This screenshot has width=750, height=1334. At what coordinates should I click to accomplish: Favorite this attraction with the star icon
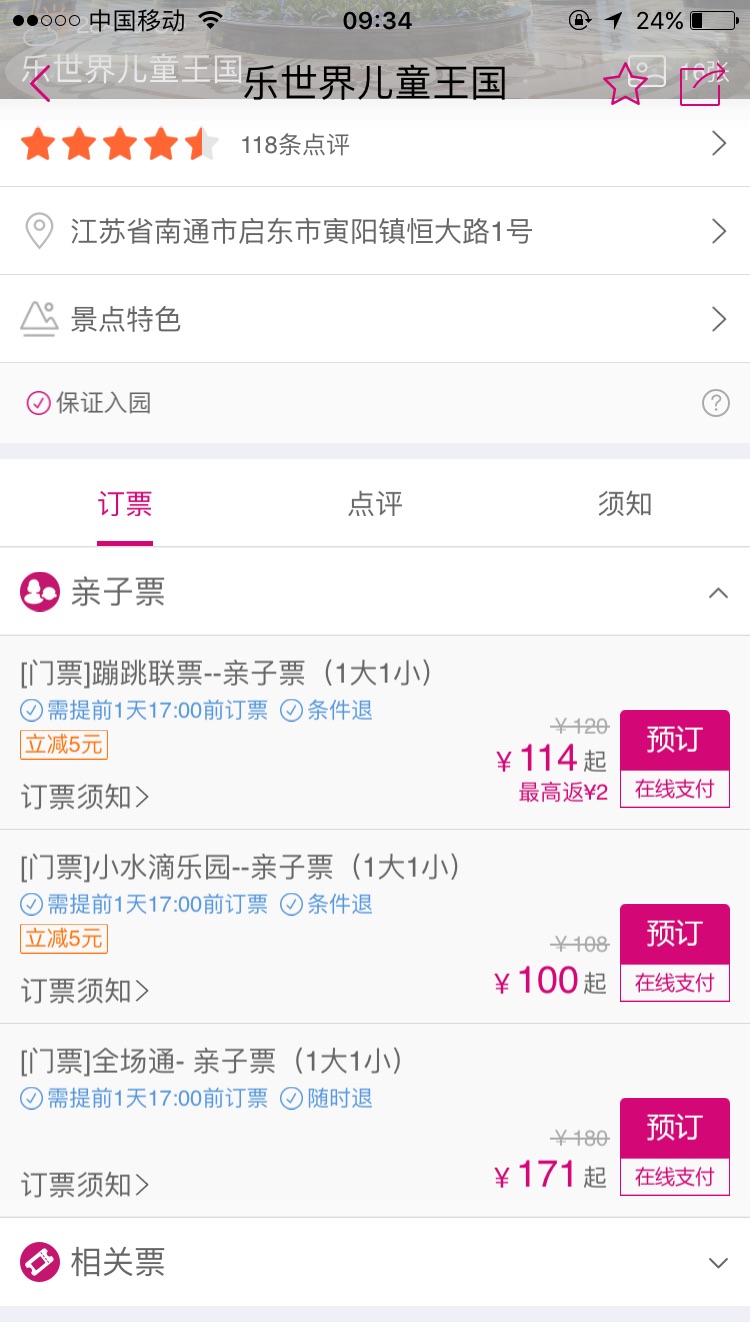[x=625, y=84]
